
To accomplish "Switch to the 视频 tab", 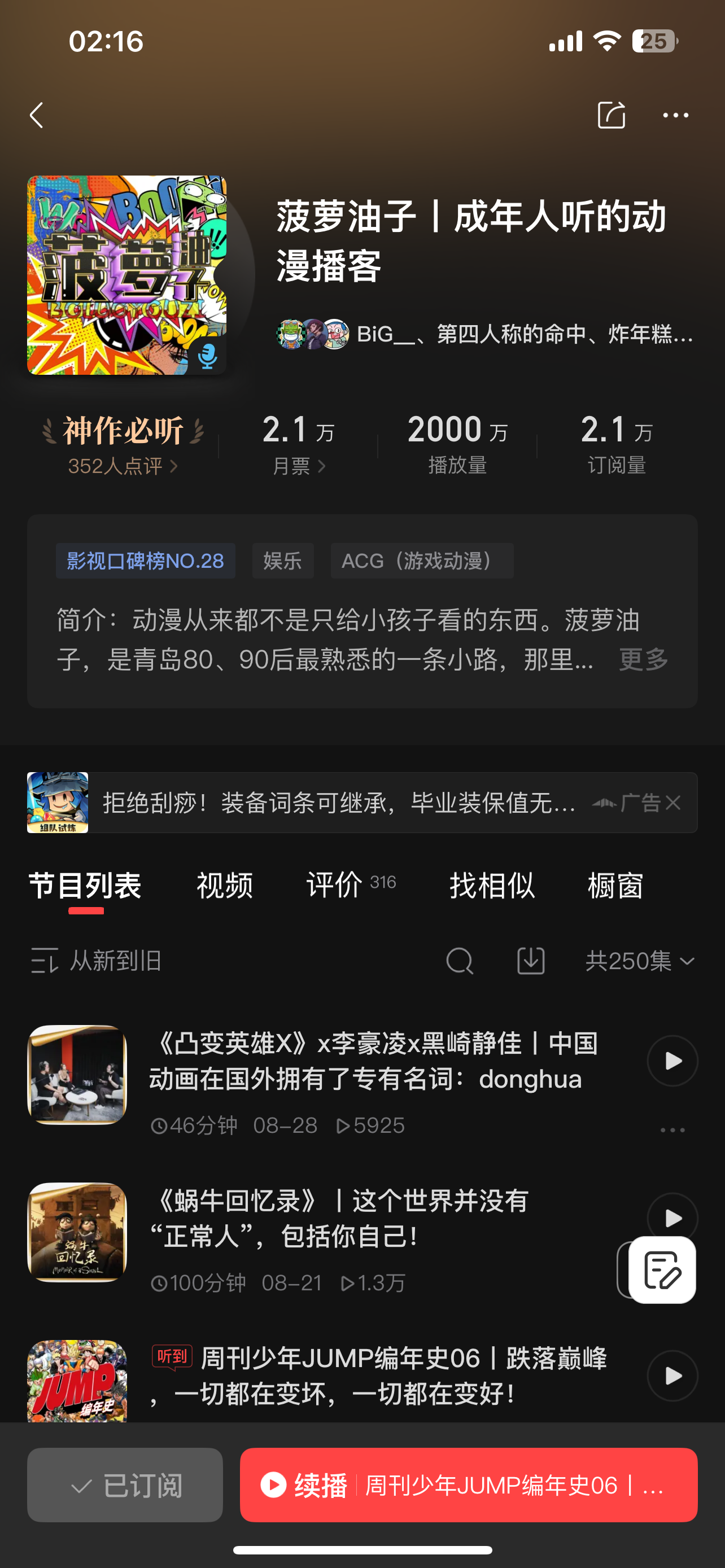I will point(224,885).
